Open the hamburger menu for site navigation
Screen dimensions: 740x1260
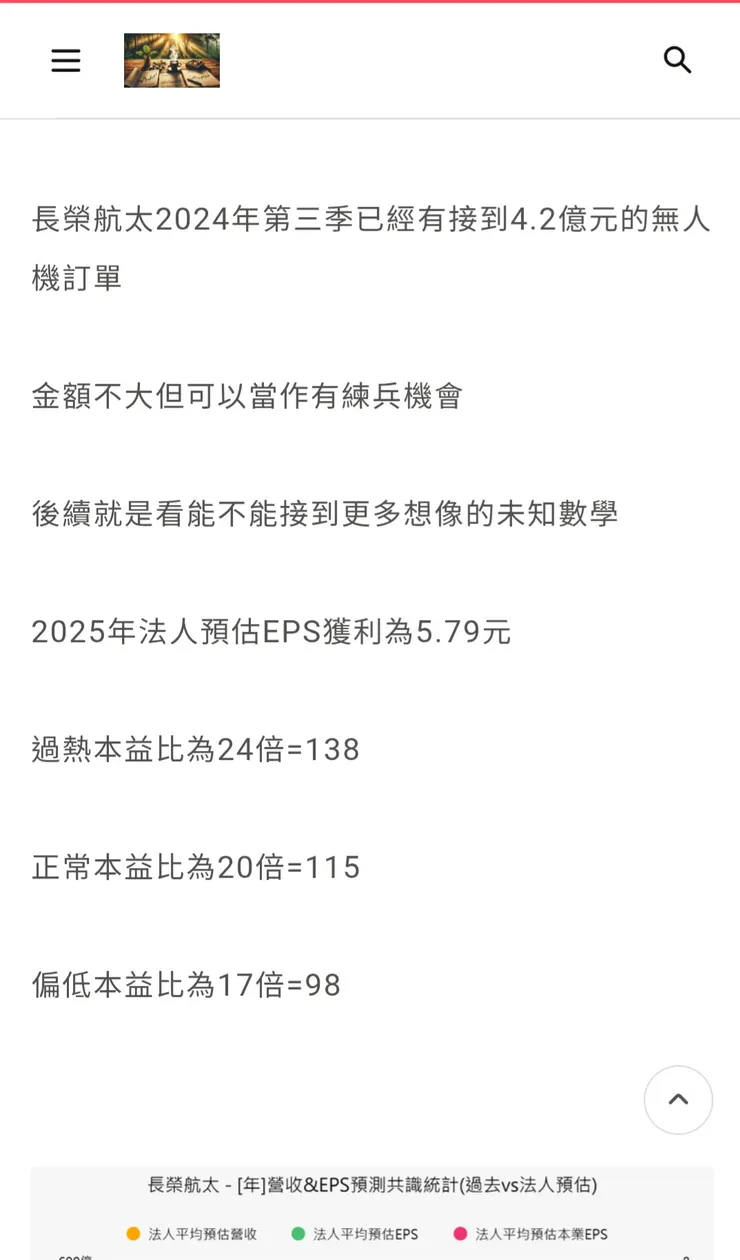(65, 60)
